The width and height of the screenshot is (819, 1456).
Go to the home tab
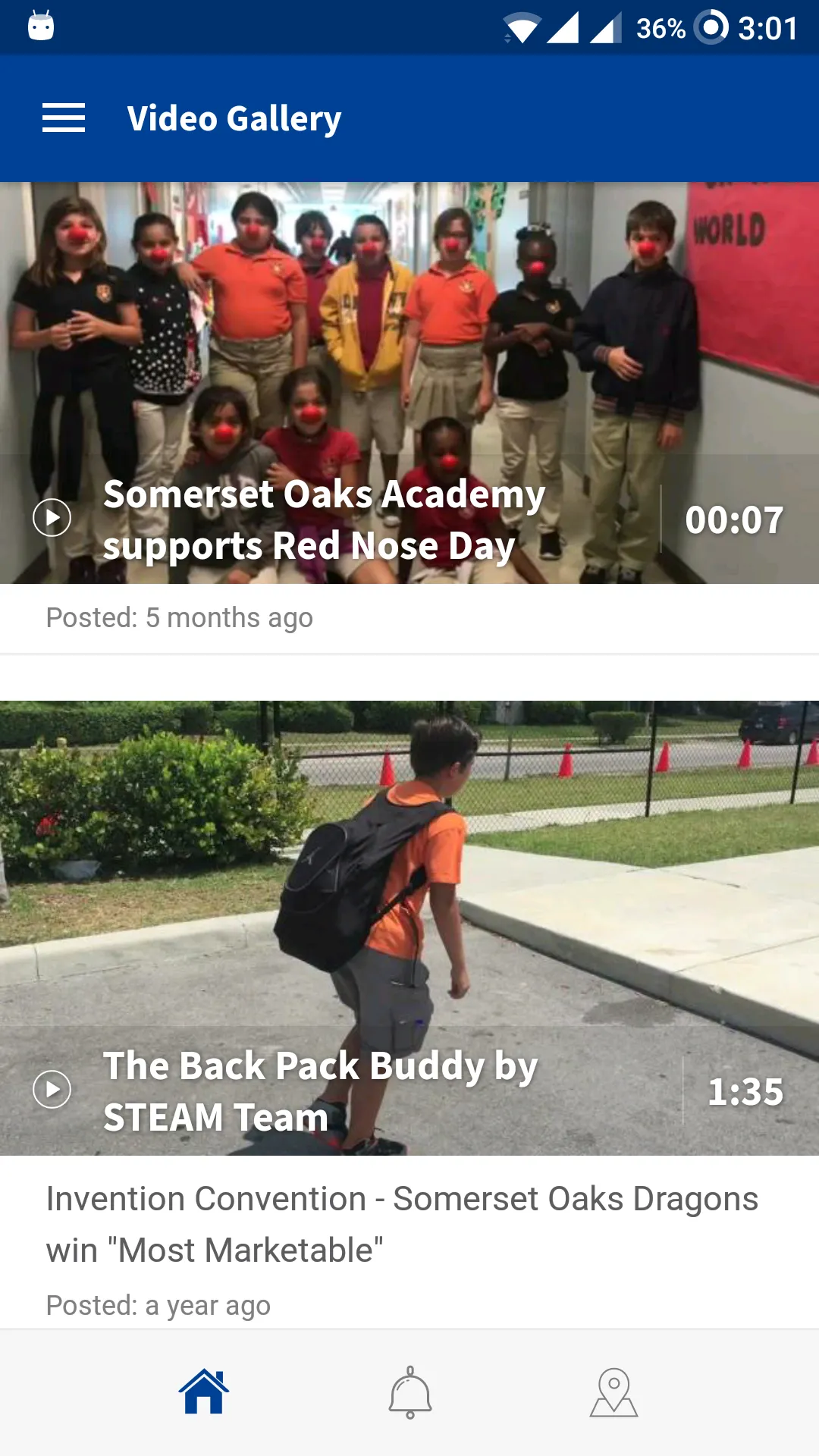tap(204, 1392)
